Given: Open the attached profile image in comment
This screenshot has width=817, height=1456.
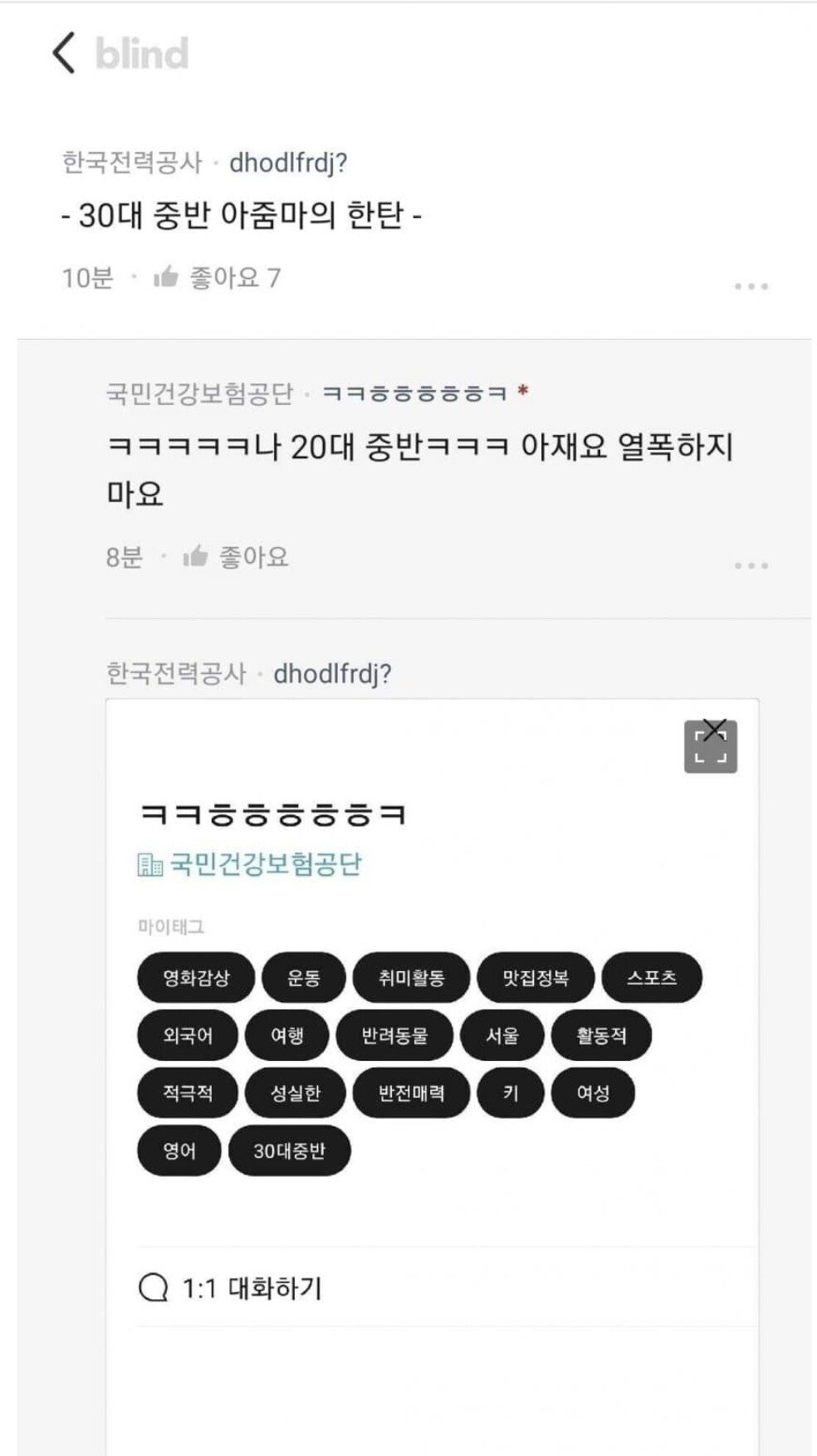Looking at the screenshot, I should pos(432,1038).
